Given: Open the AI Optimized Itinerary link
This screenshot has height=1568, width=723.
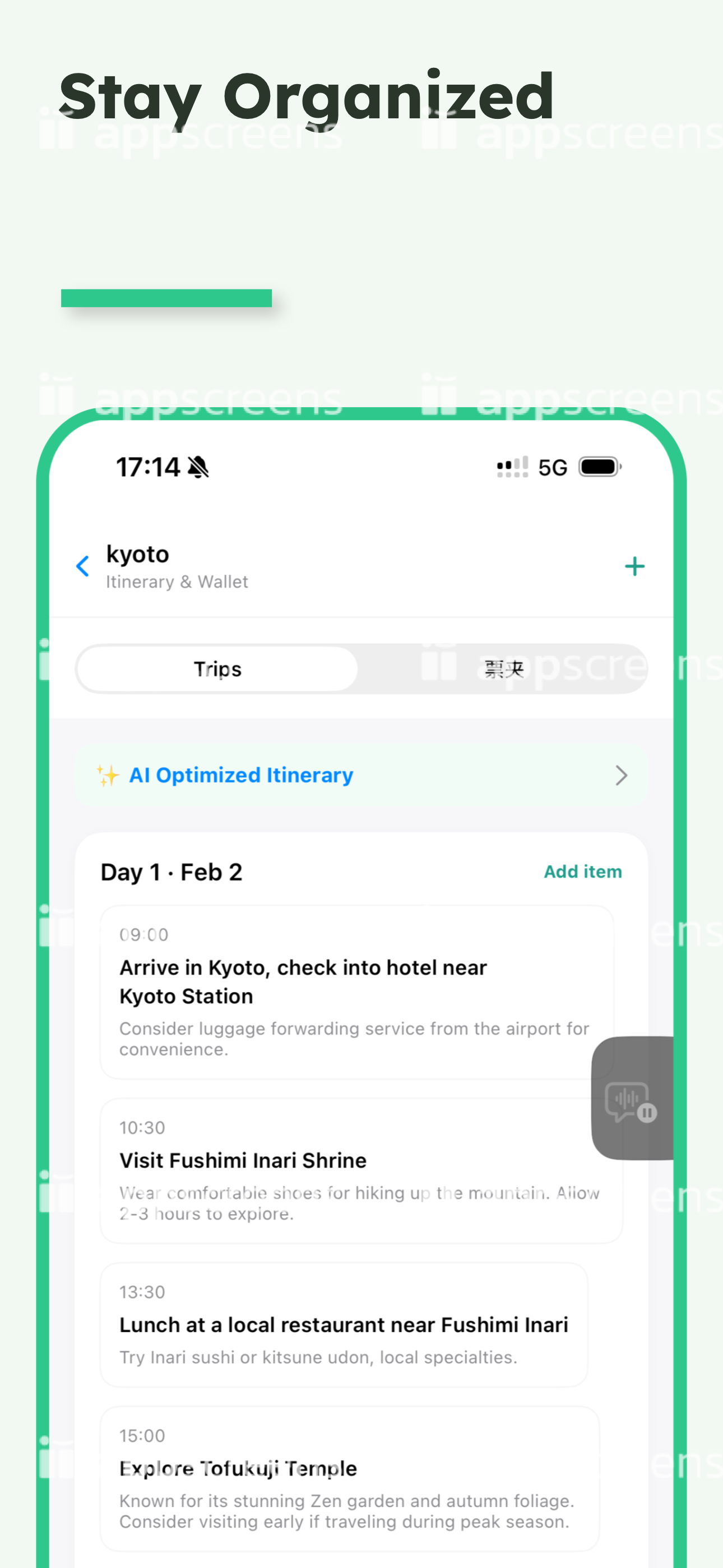Looking at the screenshot, I should (x=241, y=775).
